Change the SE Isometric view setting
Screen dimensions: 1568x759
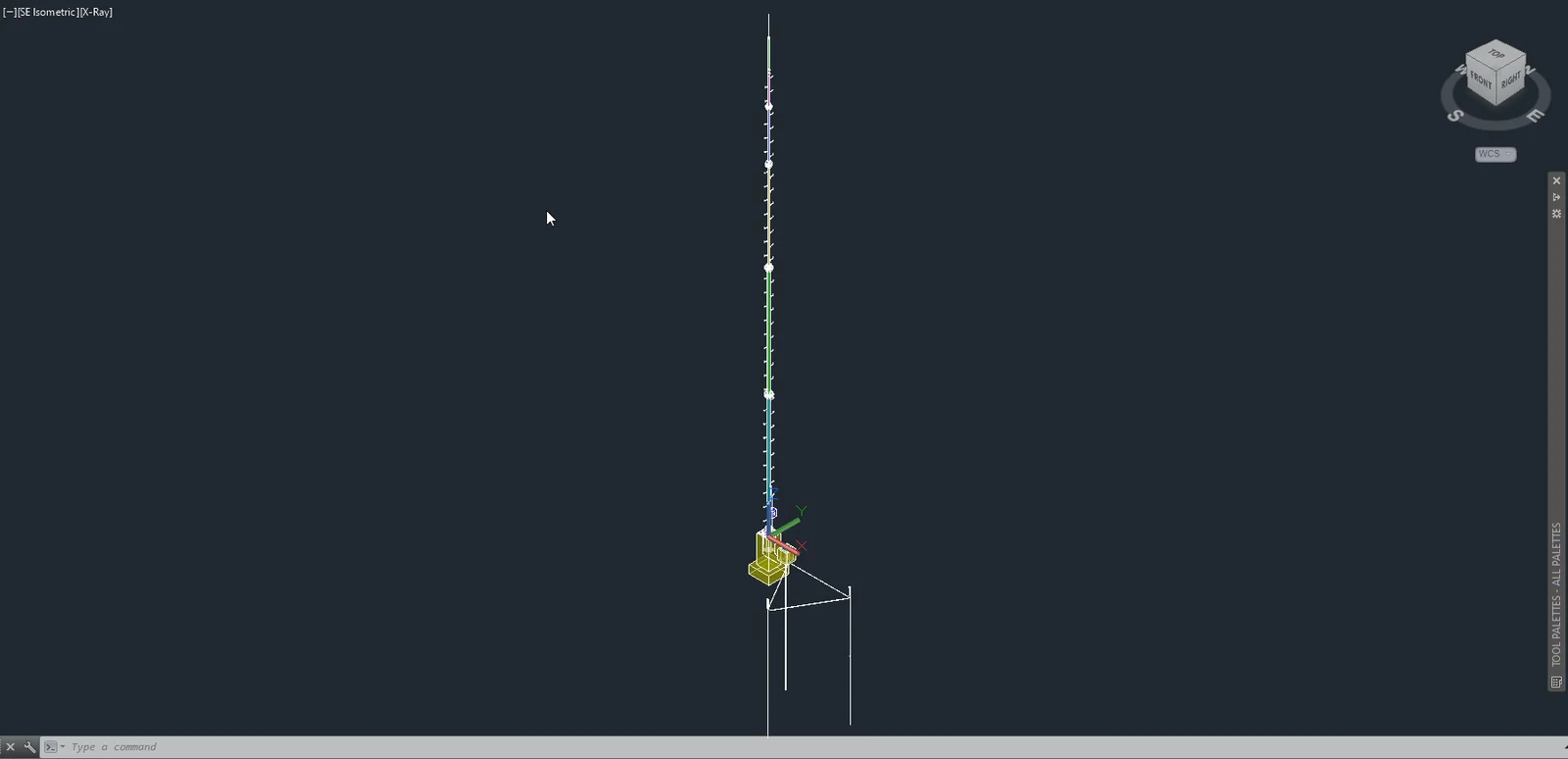[x=46, y=13]
